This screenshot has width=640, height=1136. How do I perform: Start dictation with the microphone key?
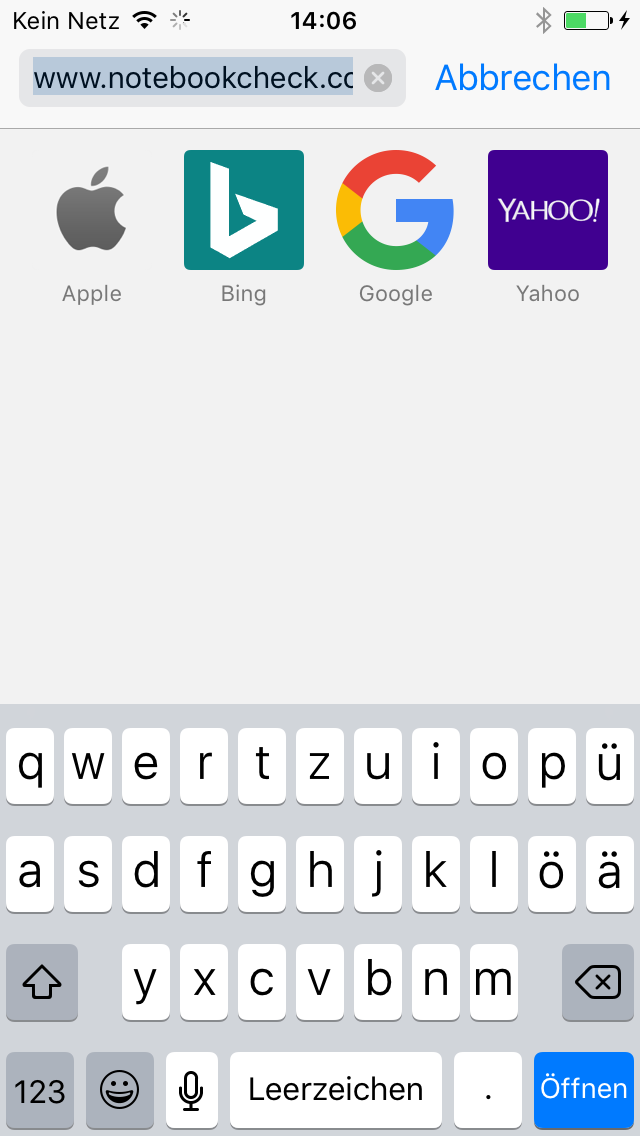tap(191, 1088)
